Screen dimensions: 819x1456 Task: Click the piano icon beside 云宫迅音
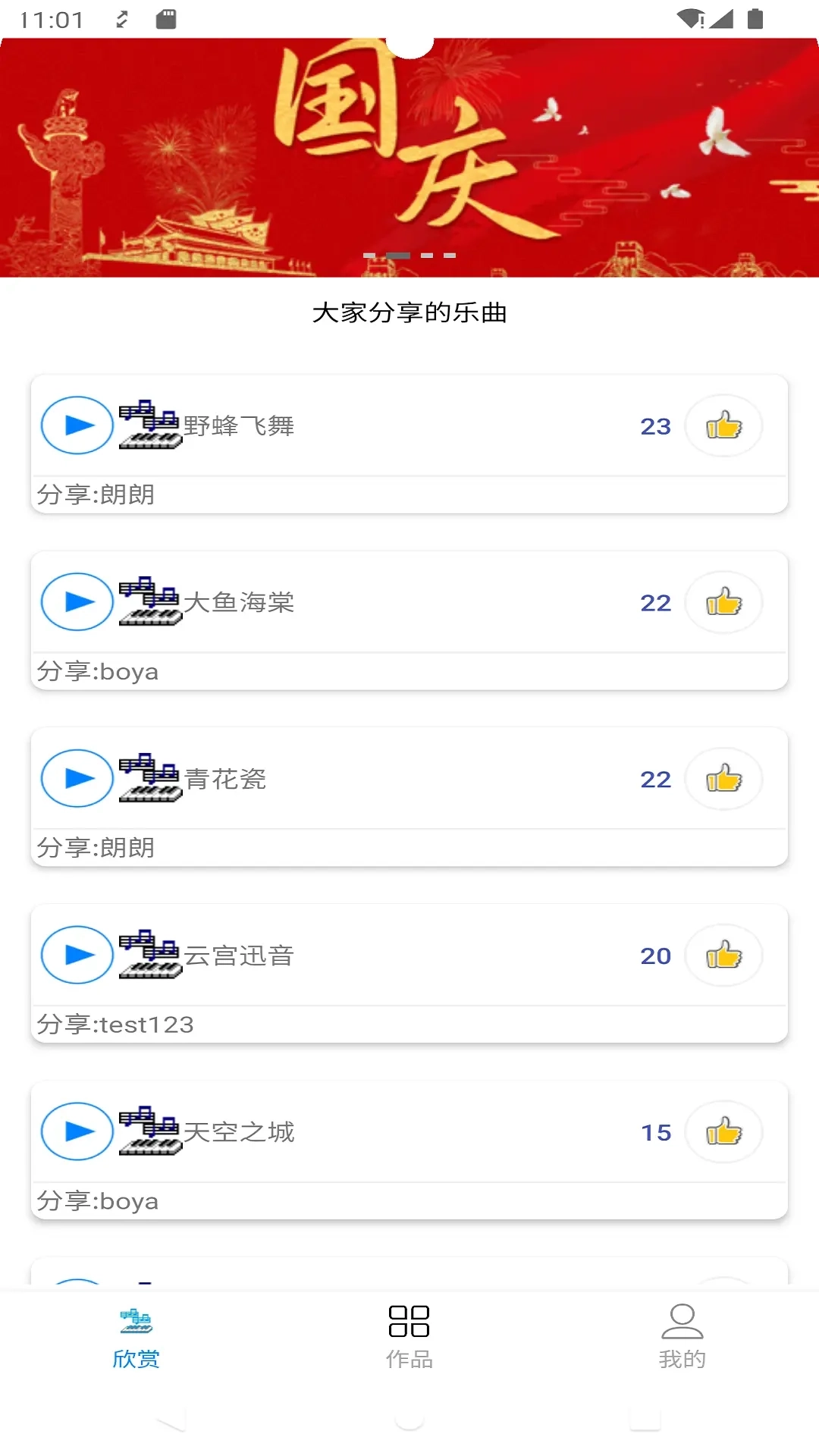149,955
